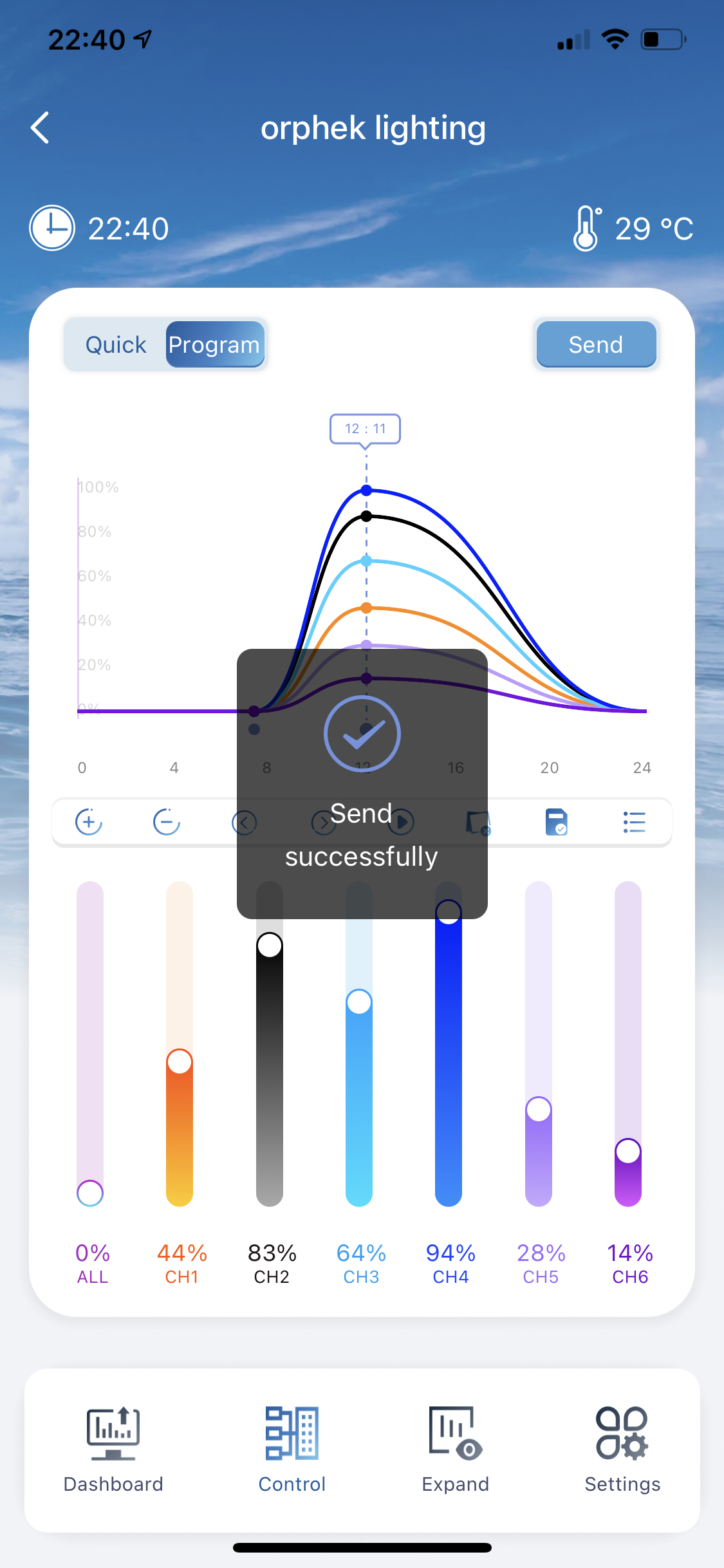Send the lighting program
The image size is (724, 1568).
(596, 344)
